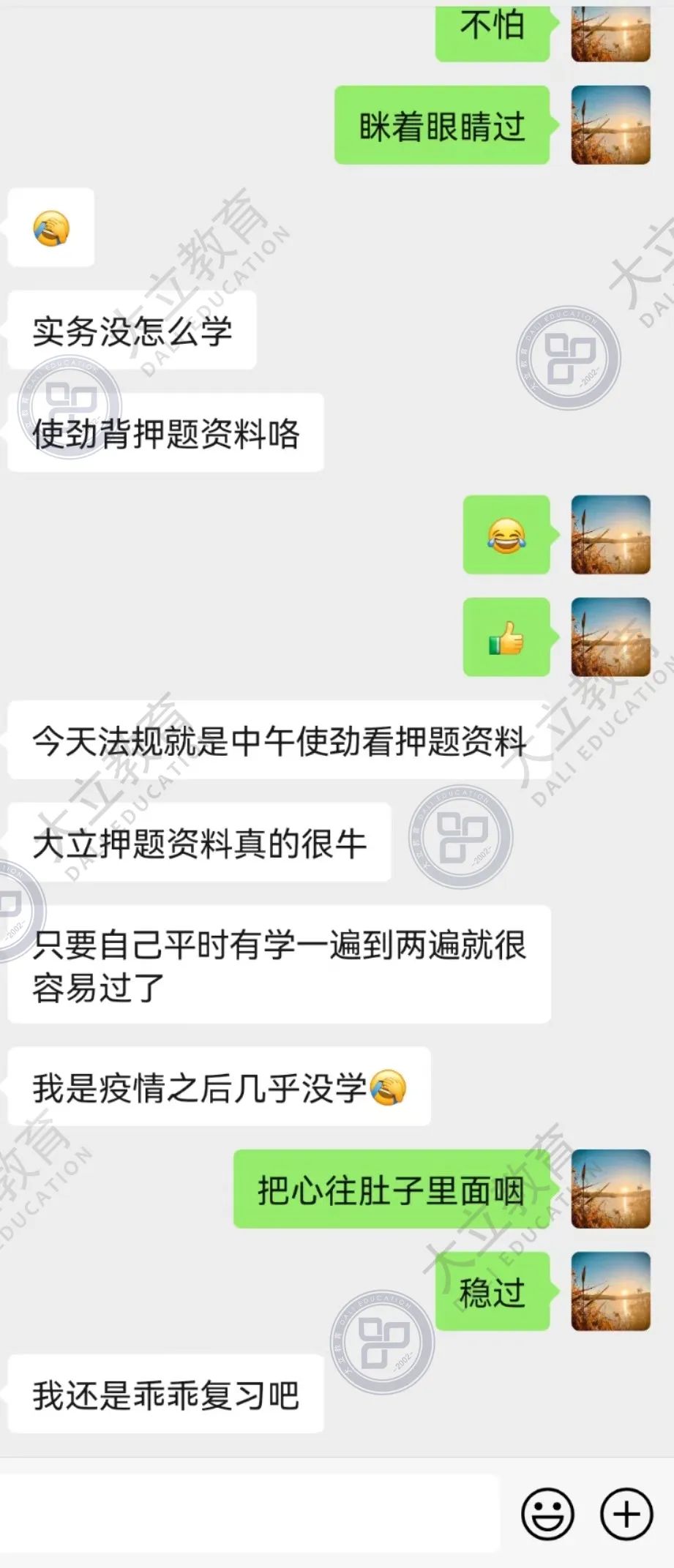Tap the facepalm emoji sticker message

click(50, 228)
